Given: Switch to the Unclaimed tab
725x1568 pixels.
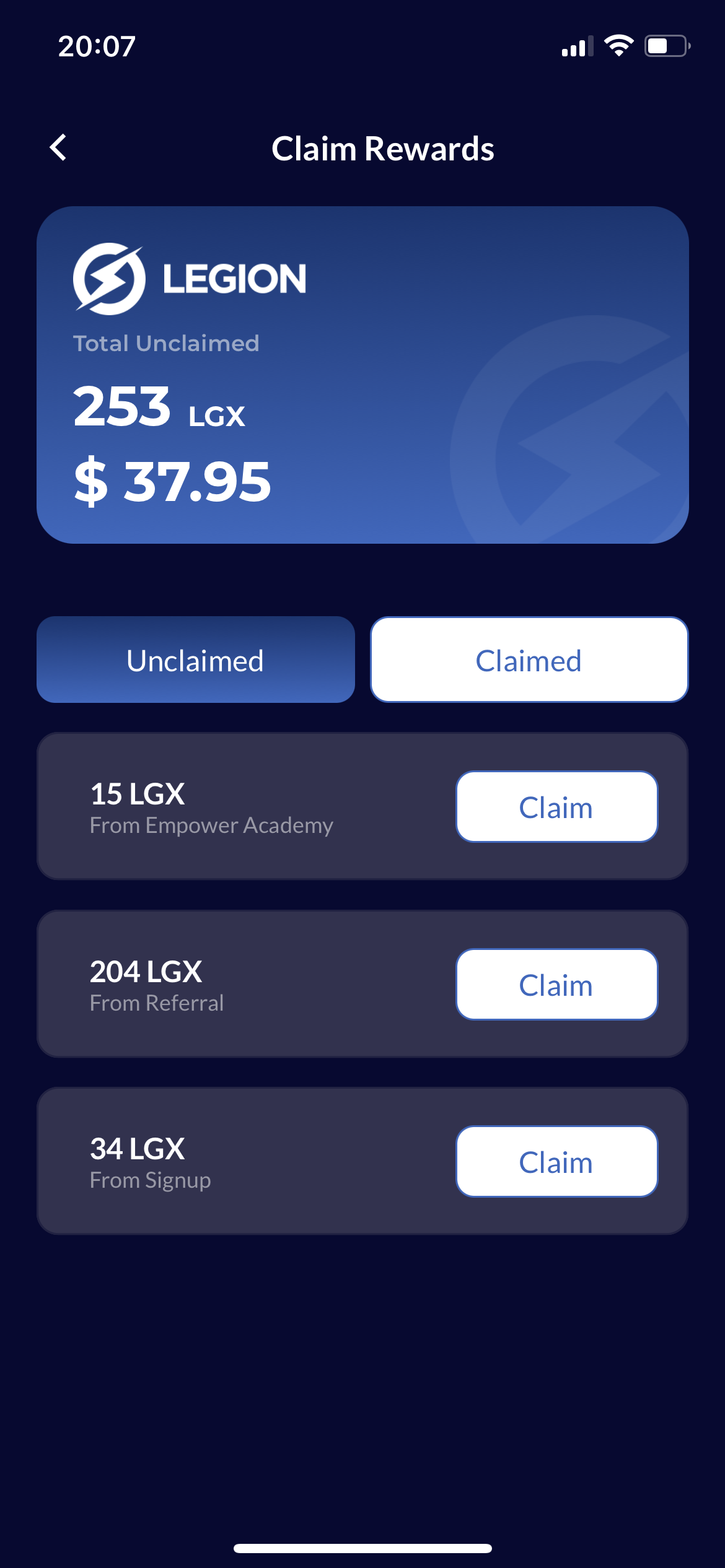Looking at the screenshot, I should point(195,660).
